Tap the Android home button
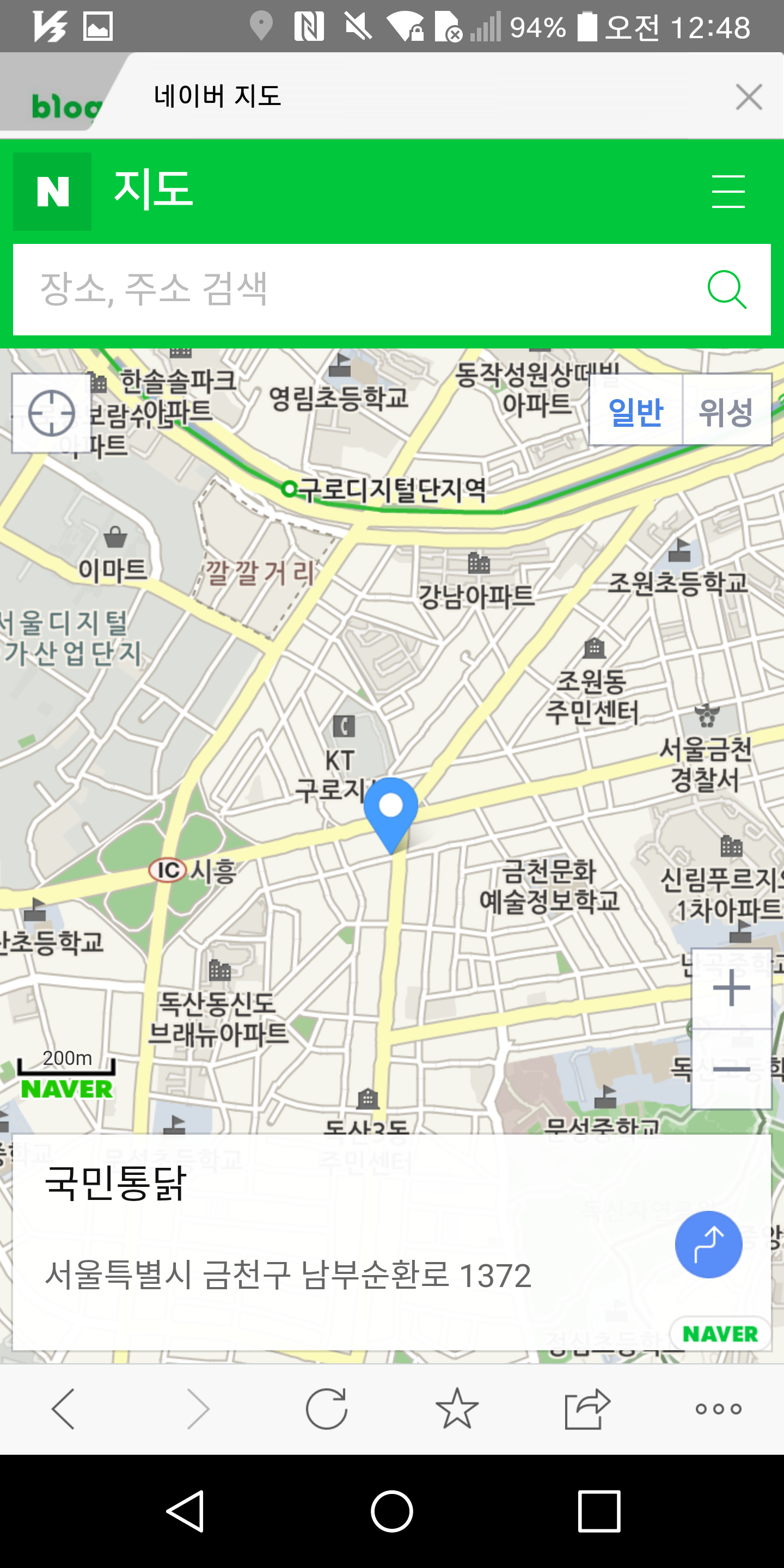Screen dimensions: 784x1568 [392, 1511]
